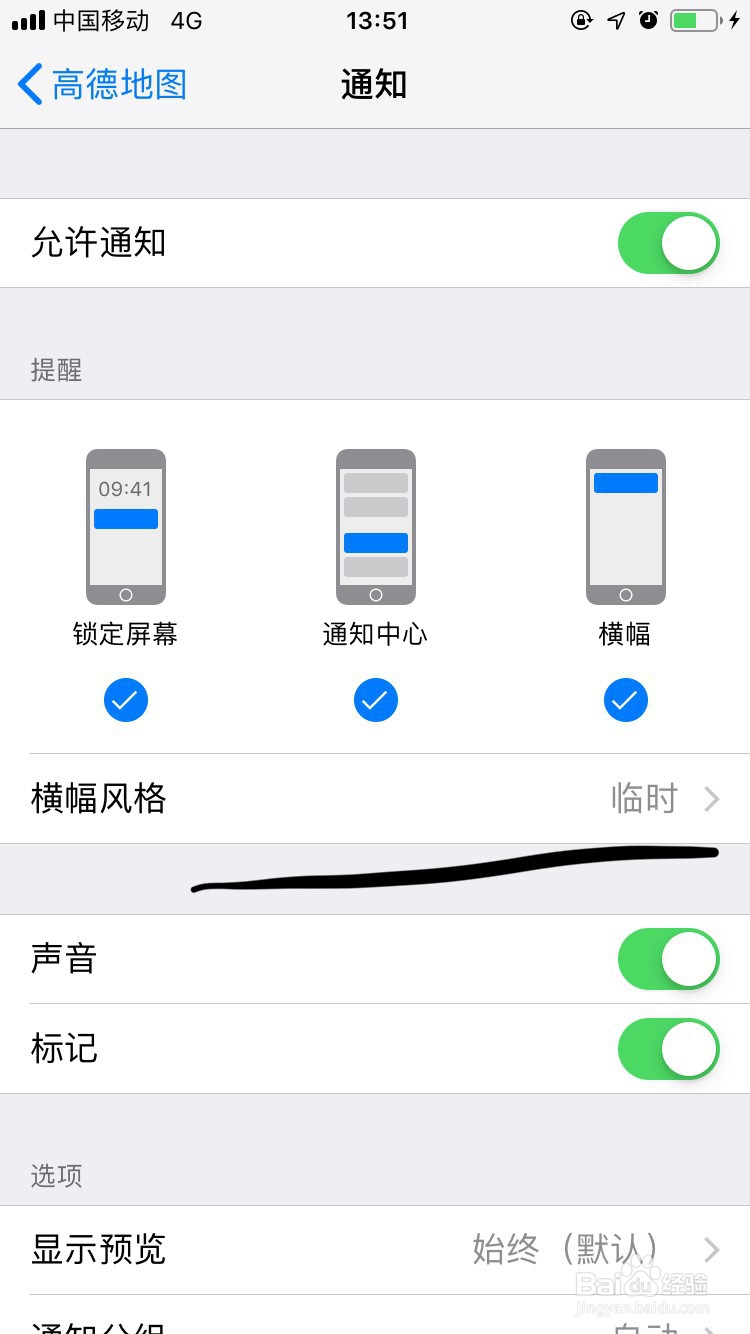Viewport: 750px width, 1334px height.
Task: Click the orientation lock icon in status bar
Action: pyautogui.click(x=583, y=20)
